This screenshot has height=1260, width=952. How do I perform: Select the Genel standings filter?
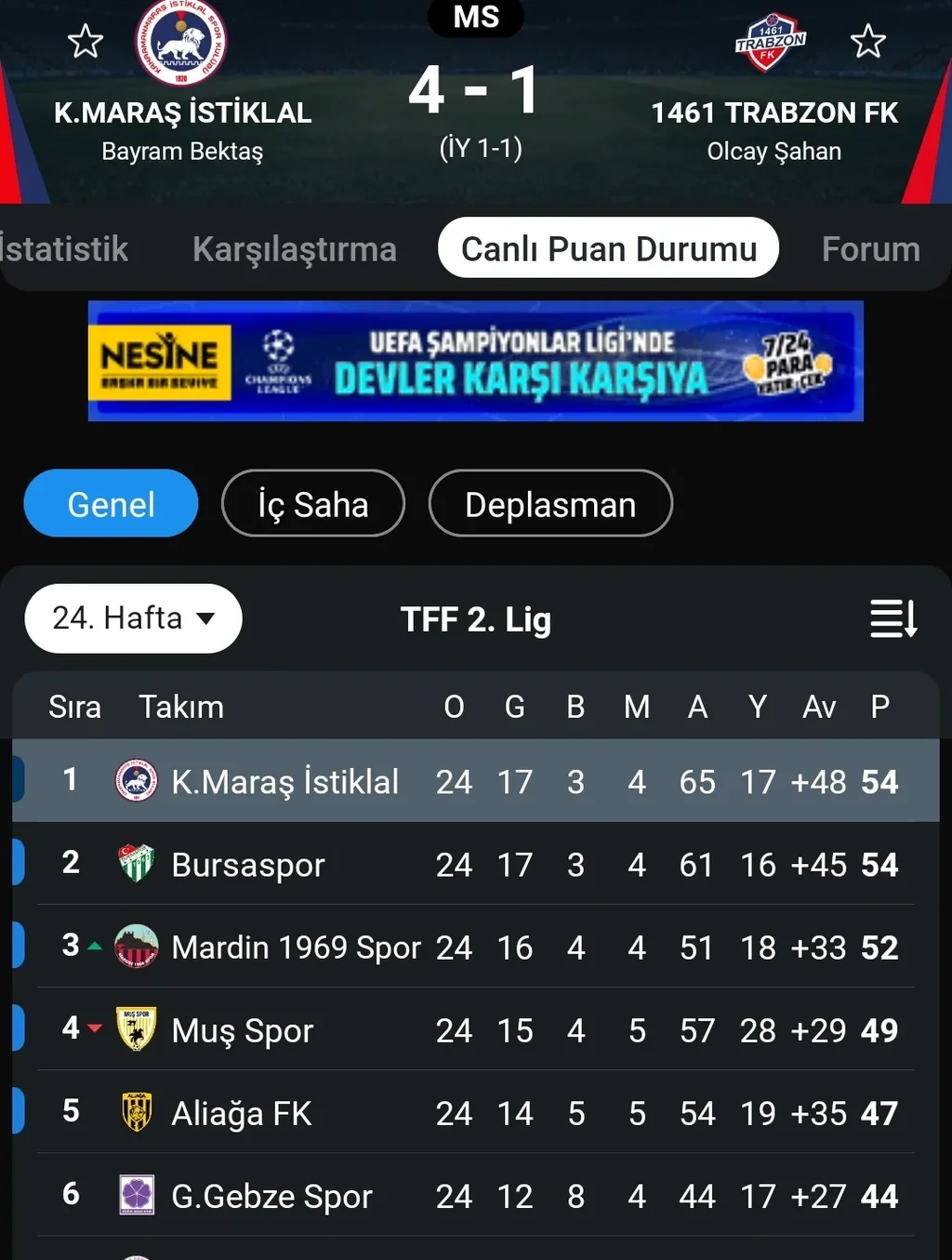click(111, 504)
